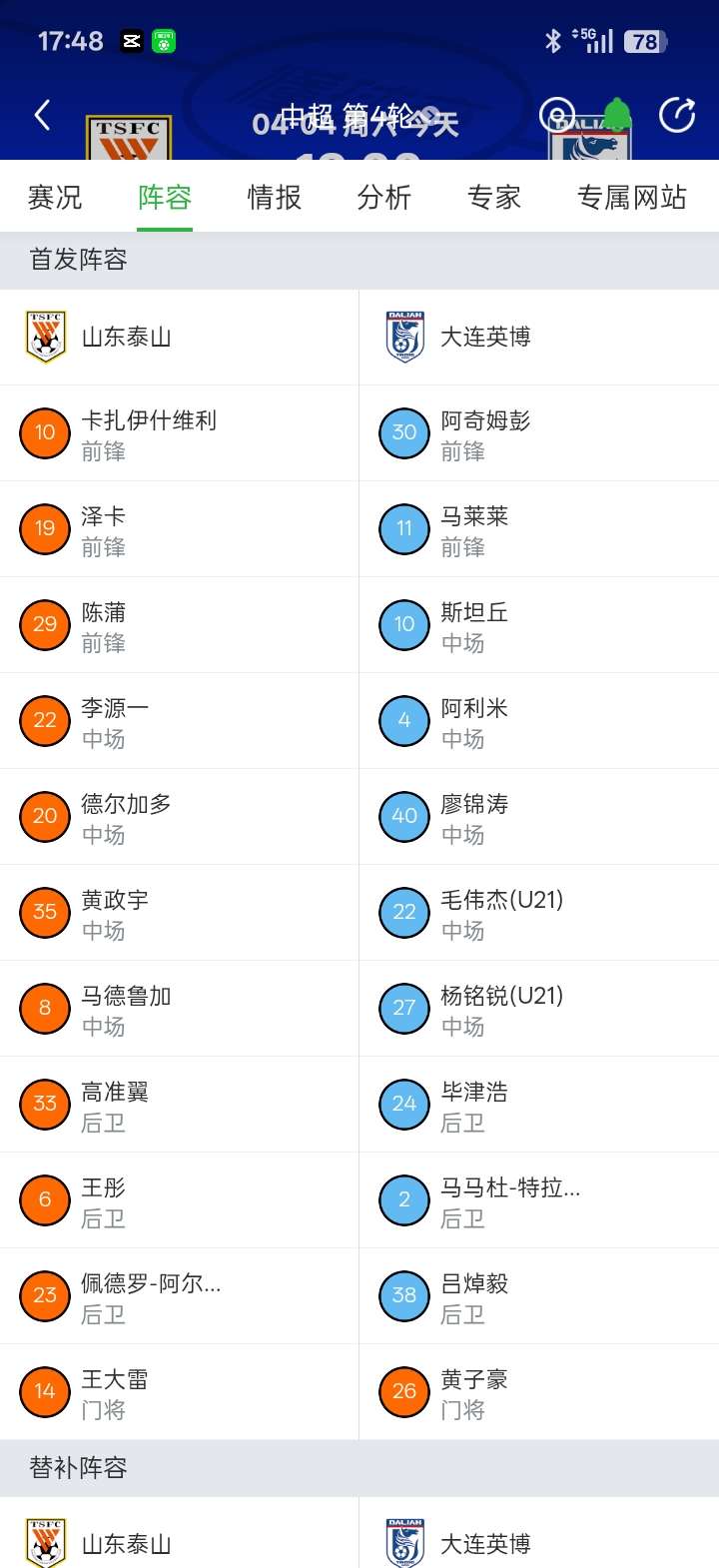This screenshot has height=1568, width=719.
Task: Select the 阵容 tab
Action: [165, 198]
